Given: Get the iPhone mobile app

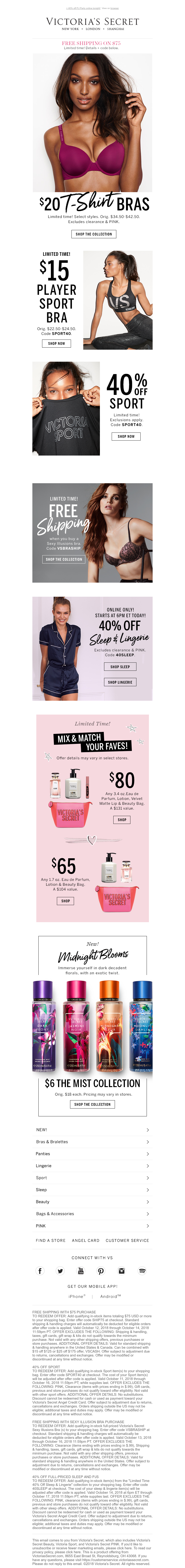Looking at the screenshot, I should pyautogui.click(x=77, y=1297).
